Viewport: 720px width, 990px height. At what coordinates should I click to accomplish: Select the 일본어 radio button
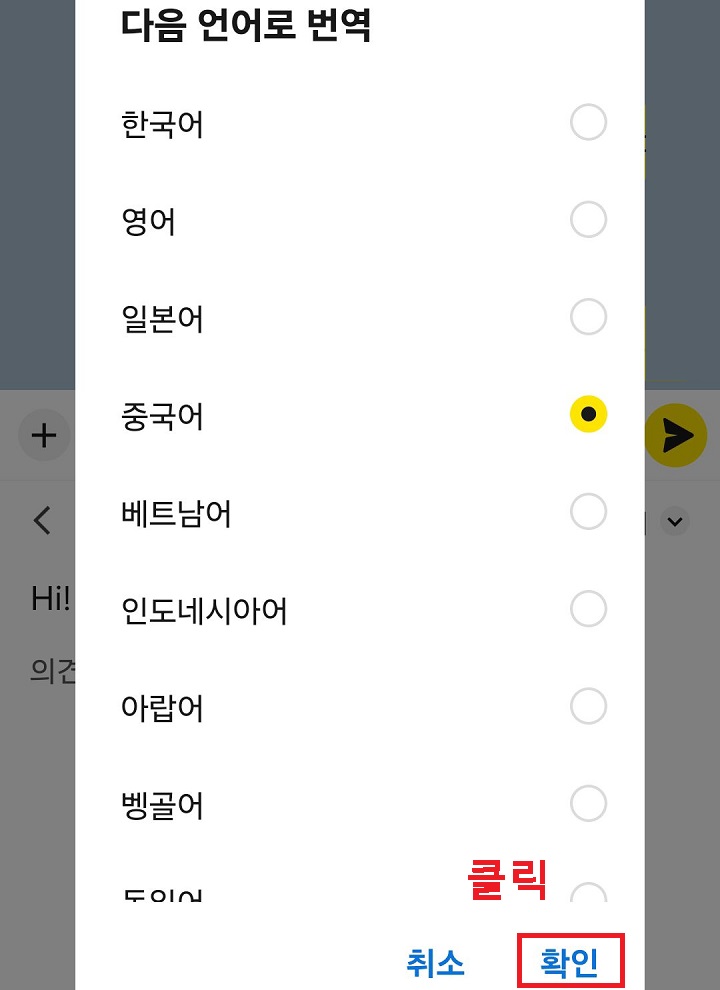[590, 317]
